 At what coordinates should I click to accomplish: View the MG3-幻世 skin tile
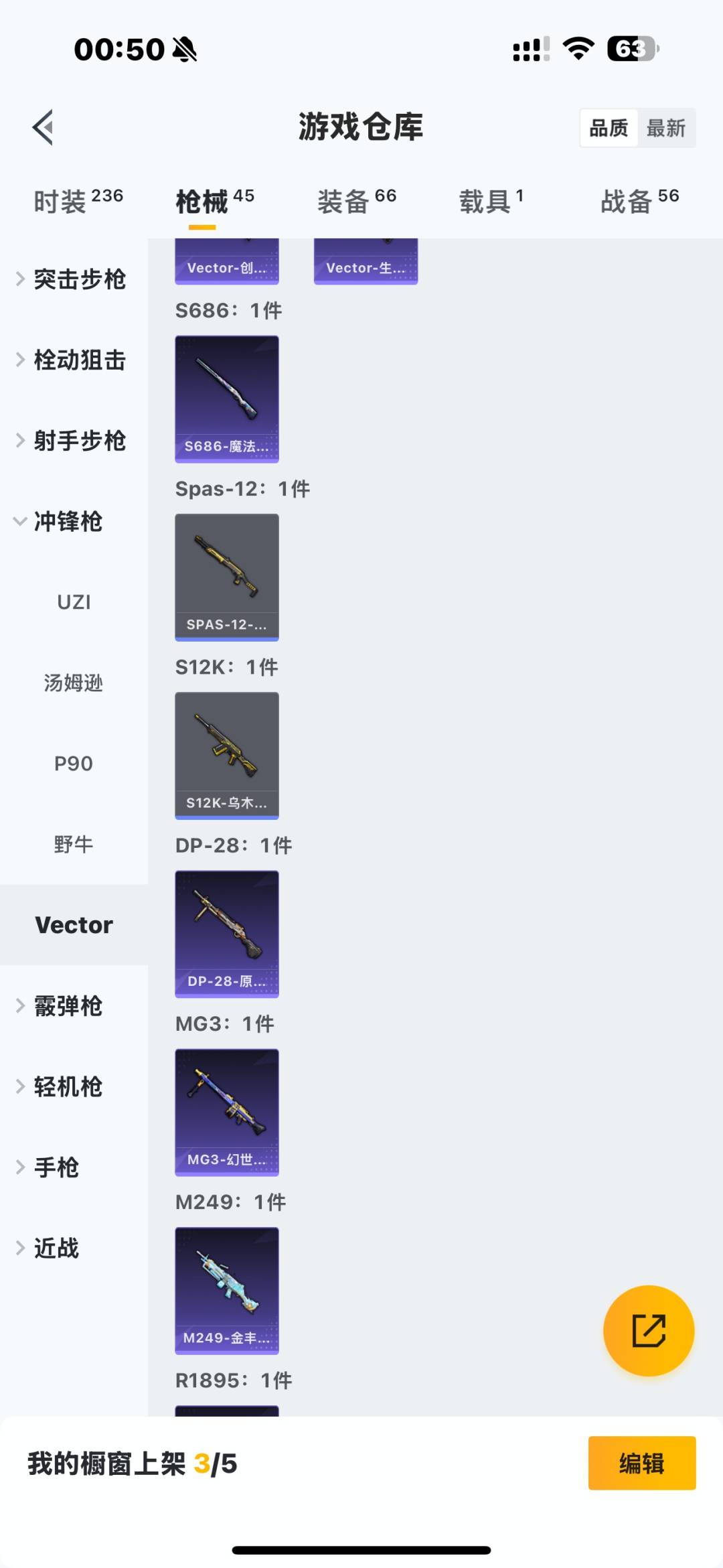pos(227,1113)
